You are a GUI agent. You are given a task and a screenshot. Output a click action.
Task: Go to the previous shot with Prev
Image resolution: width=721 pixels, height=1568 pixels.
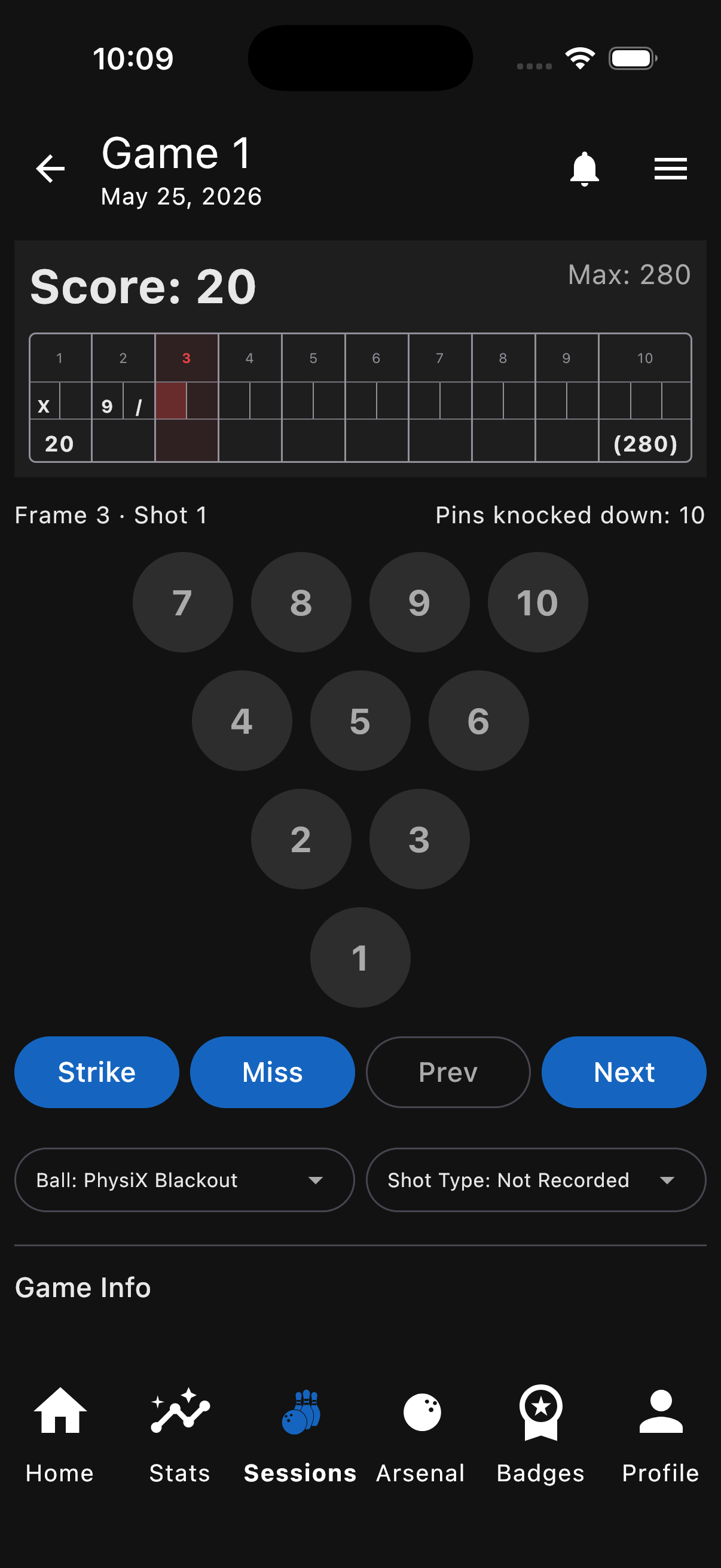(x=448, y=1072)
